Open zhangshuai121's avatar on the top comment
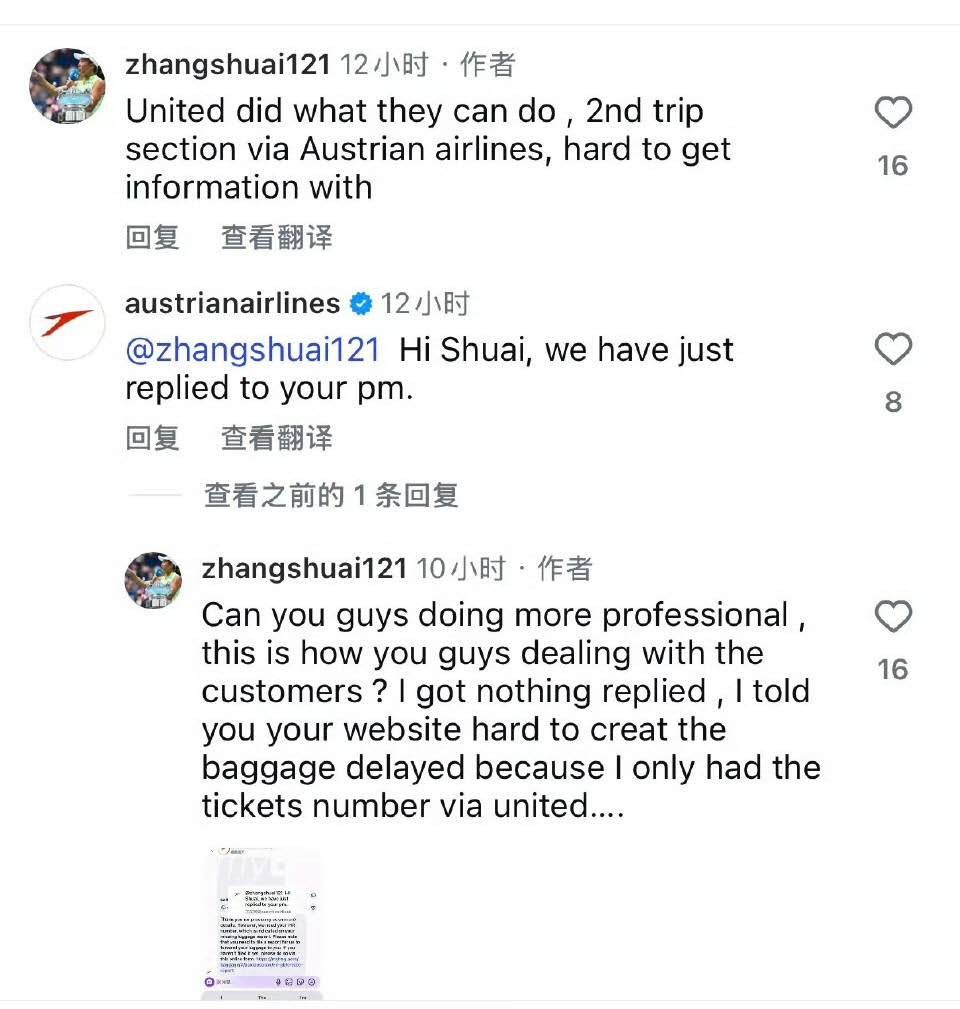This screenshot has width=960, height=1009. point(68,86)
